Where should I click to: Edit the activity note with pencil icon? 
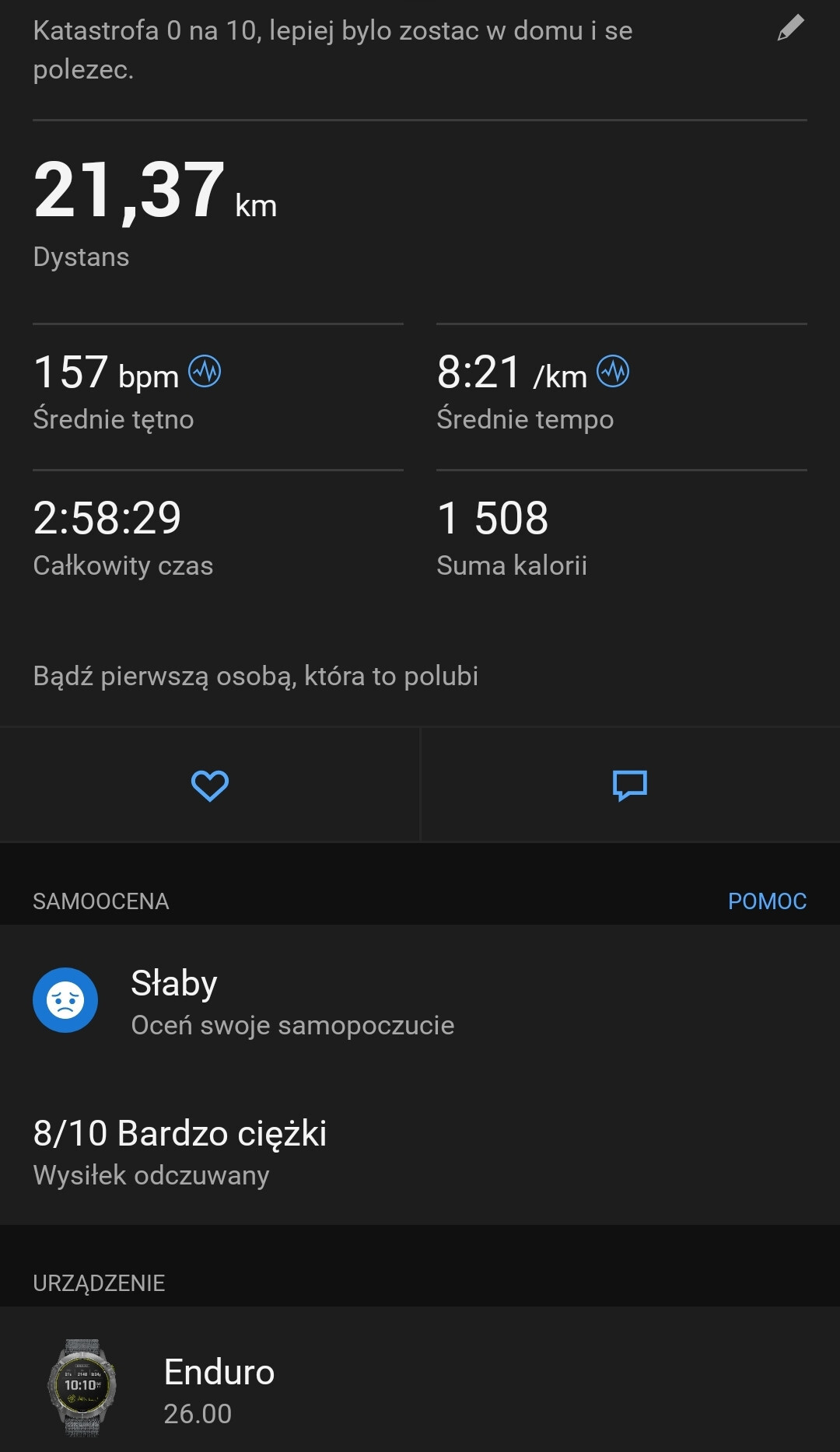790,30
